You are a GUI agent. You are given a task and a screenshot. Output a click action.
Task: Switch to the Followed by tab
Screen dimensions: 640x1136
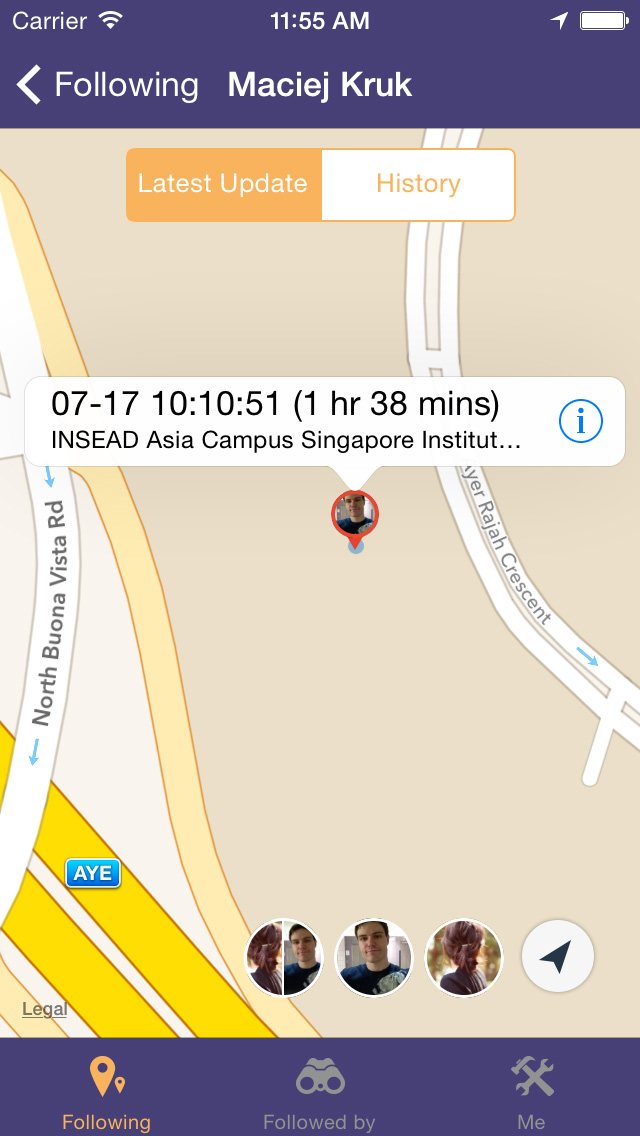tap(319, 1092)
